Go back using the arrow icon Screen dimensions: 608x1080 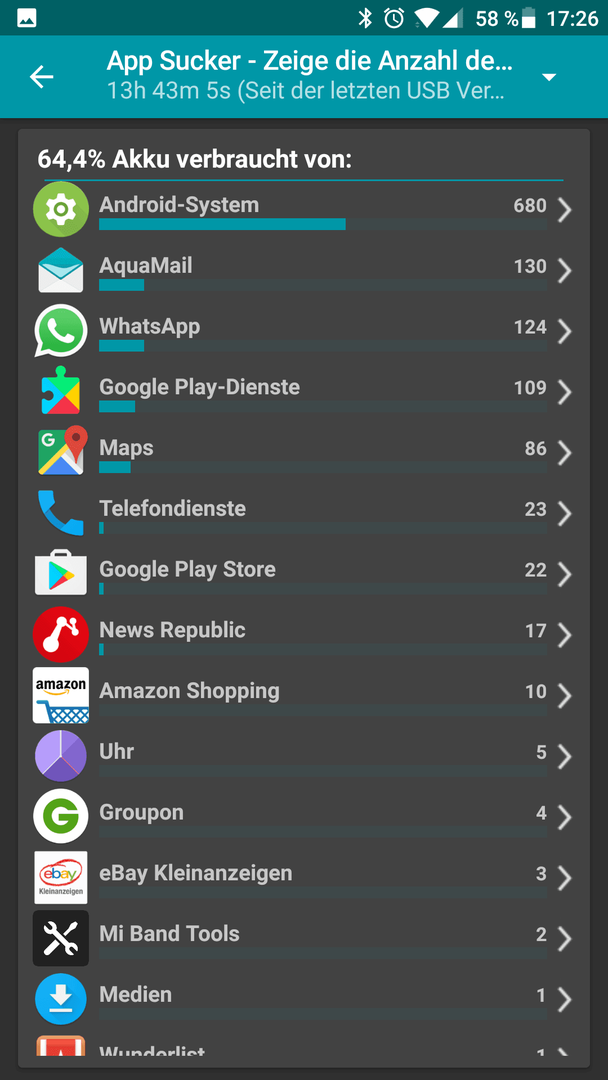coord(41,77)
